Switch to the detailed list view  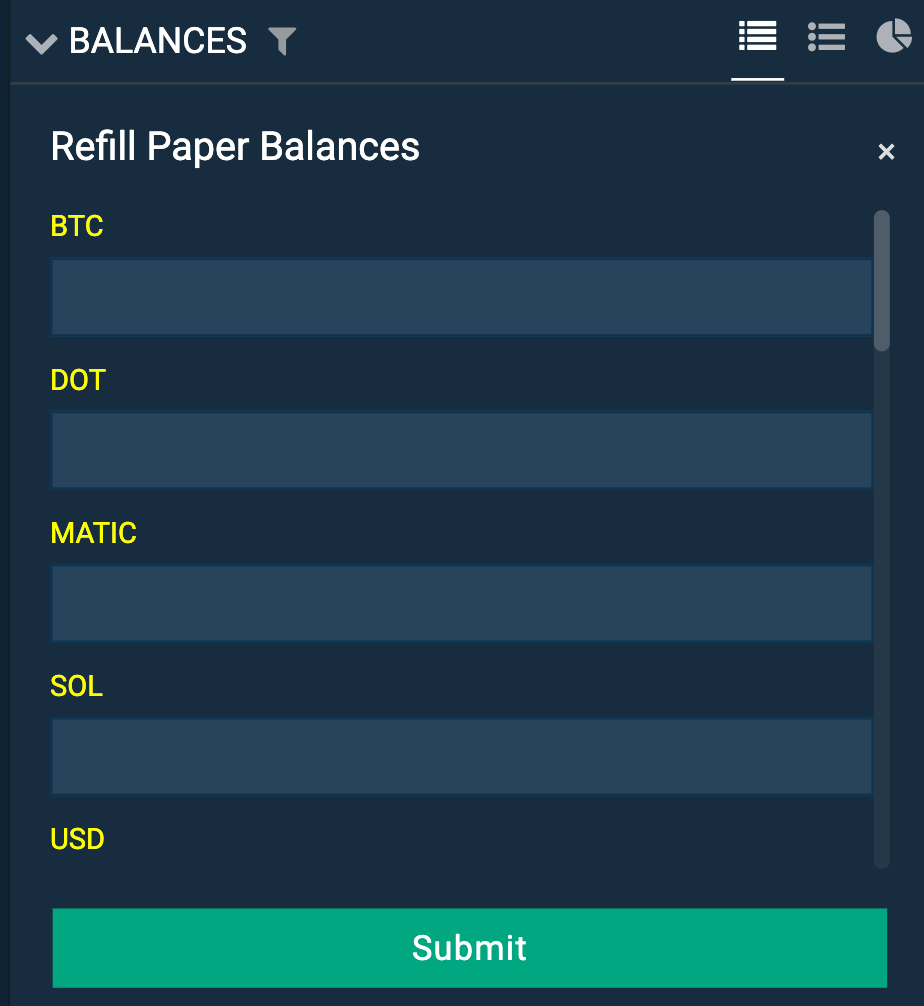tap(757, 37)
